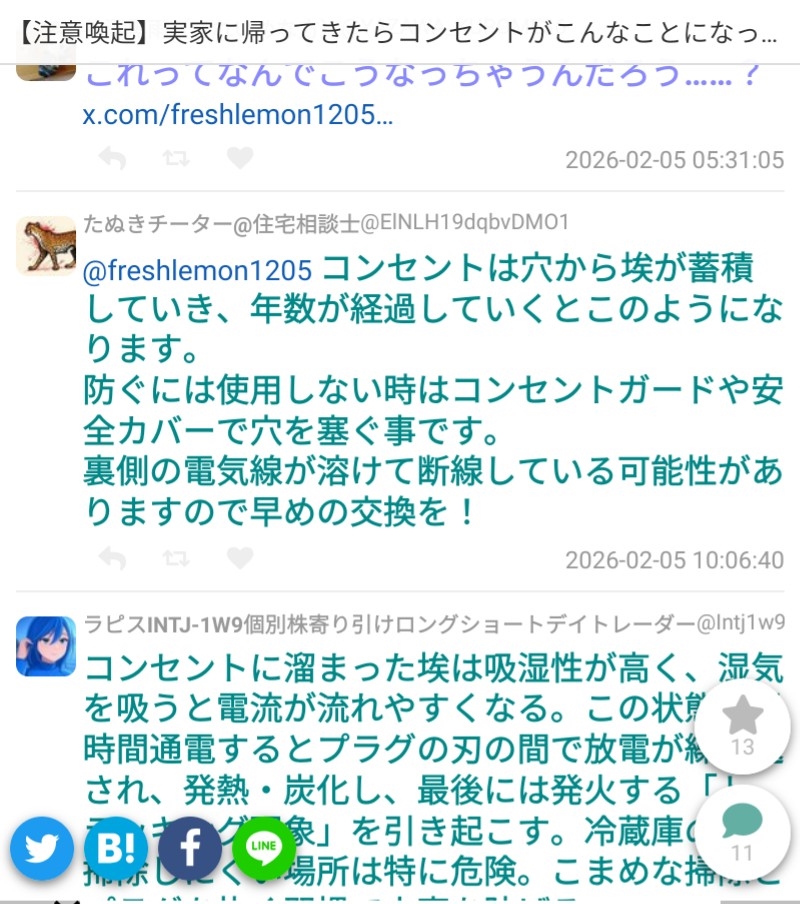The width and height of the screenshot is (800, 904).
Task: Like the 05:31:05 tweet
Action: pyautogui.click(x=240, y=158)
